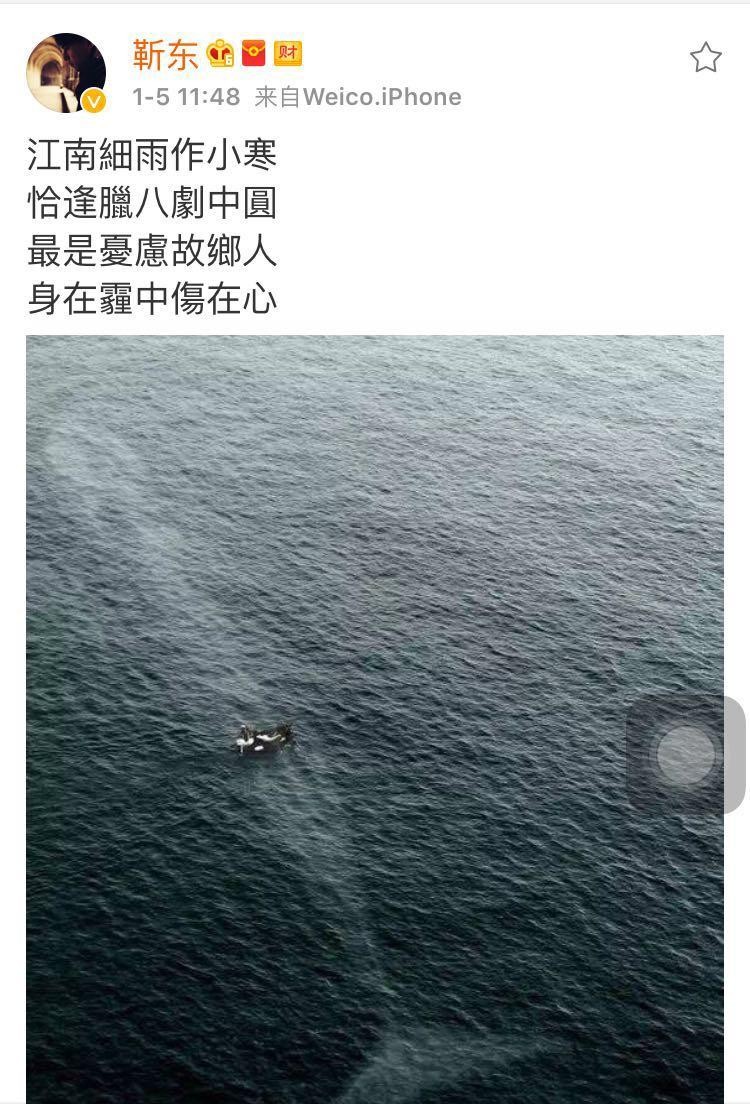This screenshot has height=1104, width=750.
Task: Favorite this post with the star icon
Action: [x=705, y=58]
